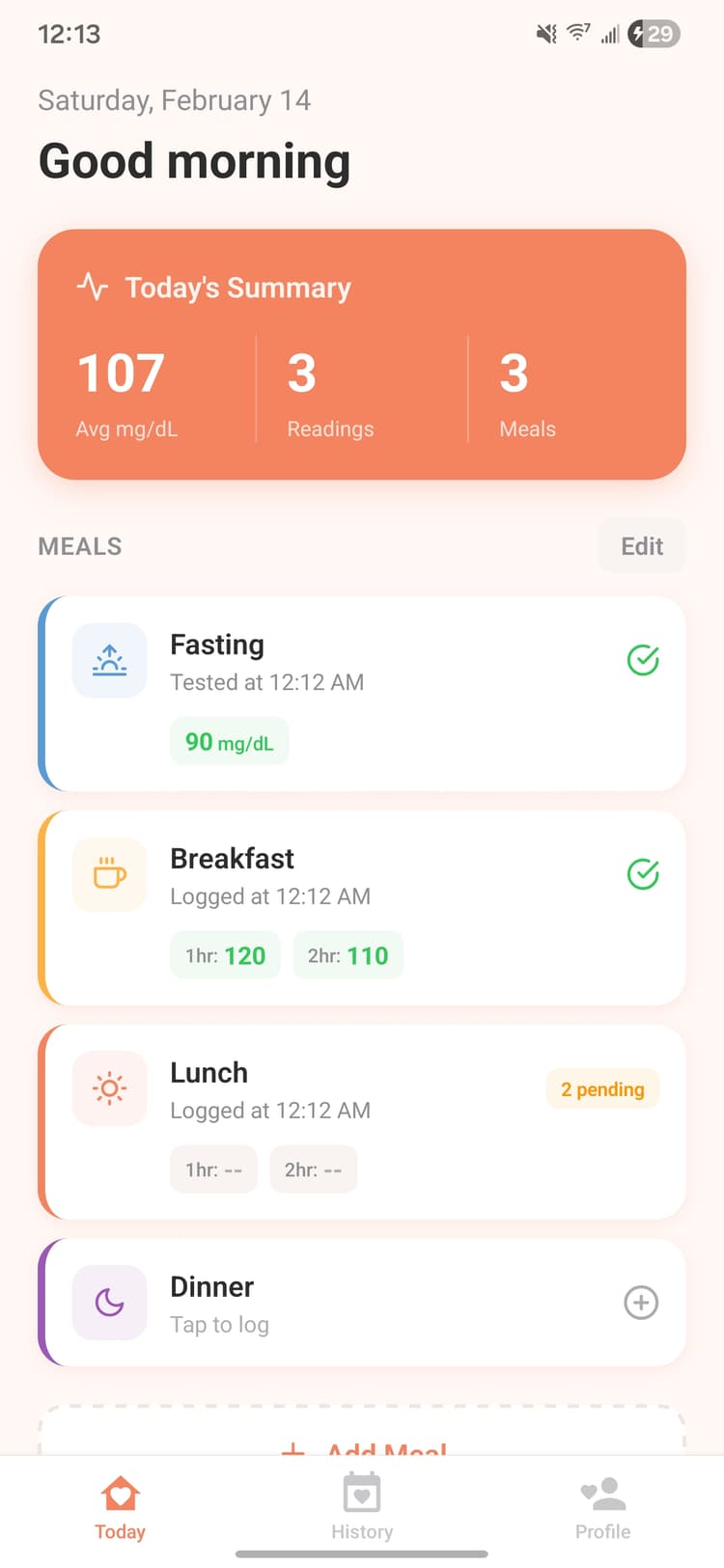The image size is (724, 1568).
Task: Tap the green checkmark on Breakfast
Action: point(642,875)
